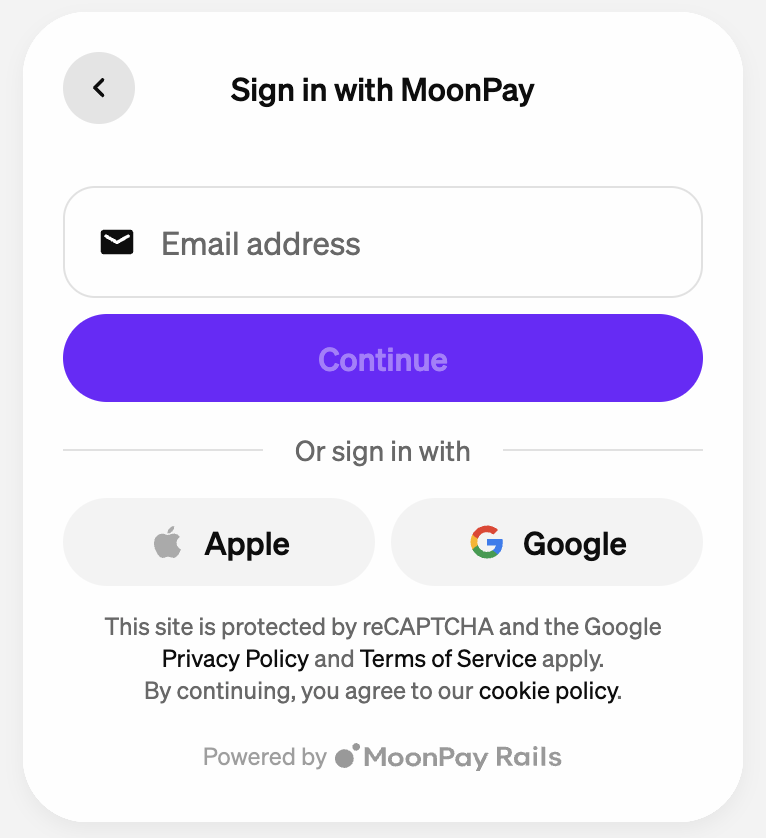Go back with the arrow button
The image size is (766, 838).
tap(99, 88)
